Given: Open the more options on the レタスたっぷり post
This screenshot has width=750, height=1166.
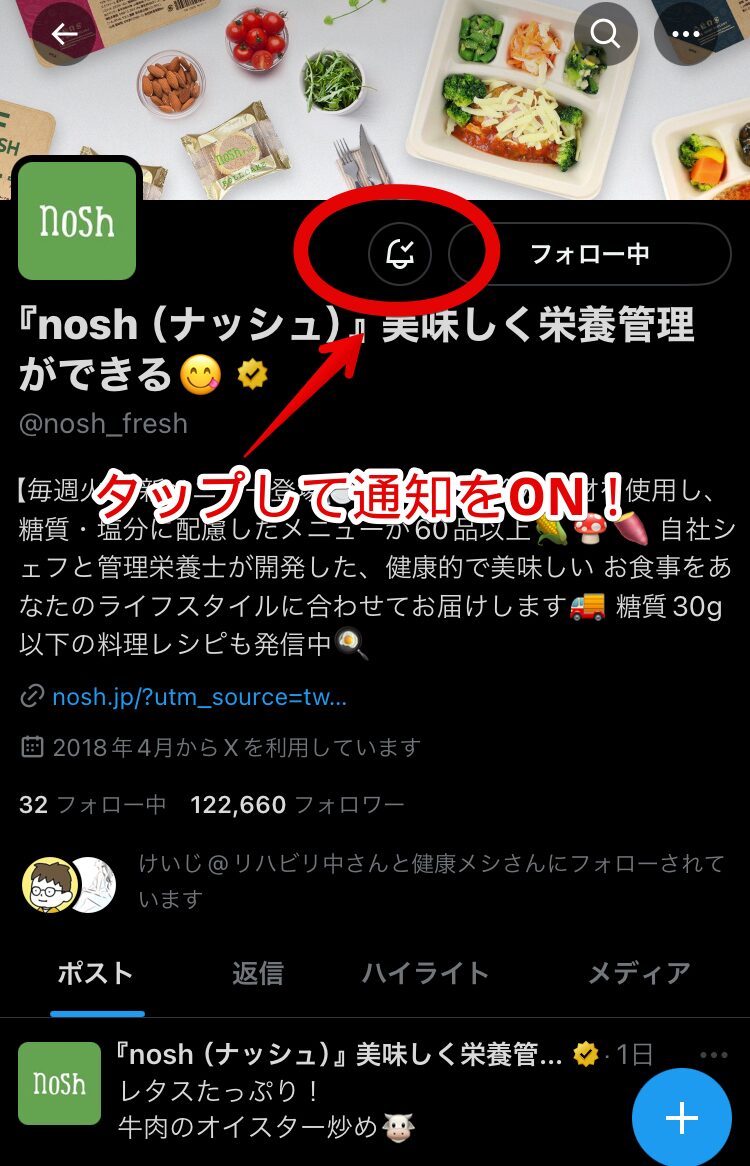Looking at the screenshot, I should pyautogui.click(x=714, y=1055).
